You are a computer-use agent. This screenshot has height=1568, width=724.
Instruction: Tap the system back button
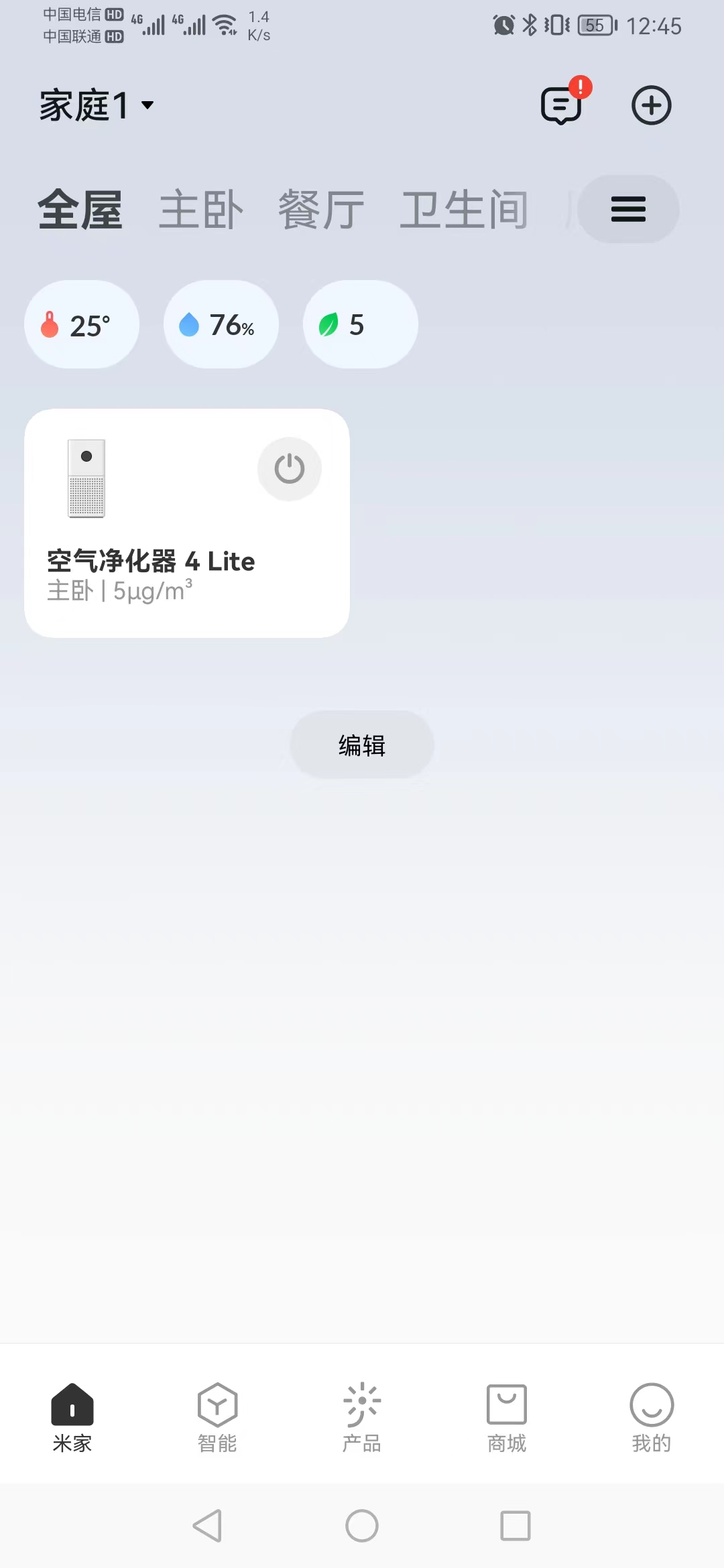[x=208, y=1526]
